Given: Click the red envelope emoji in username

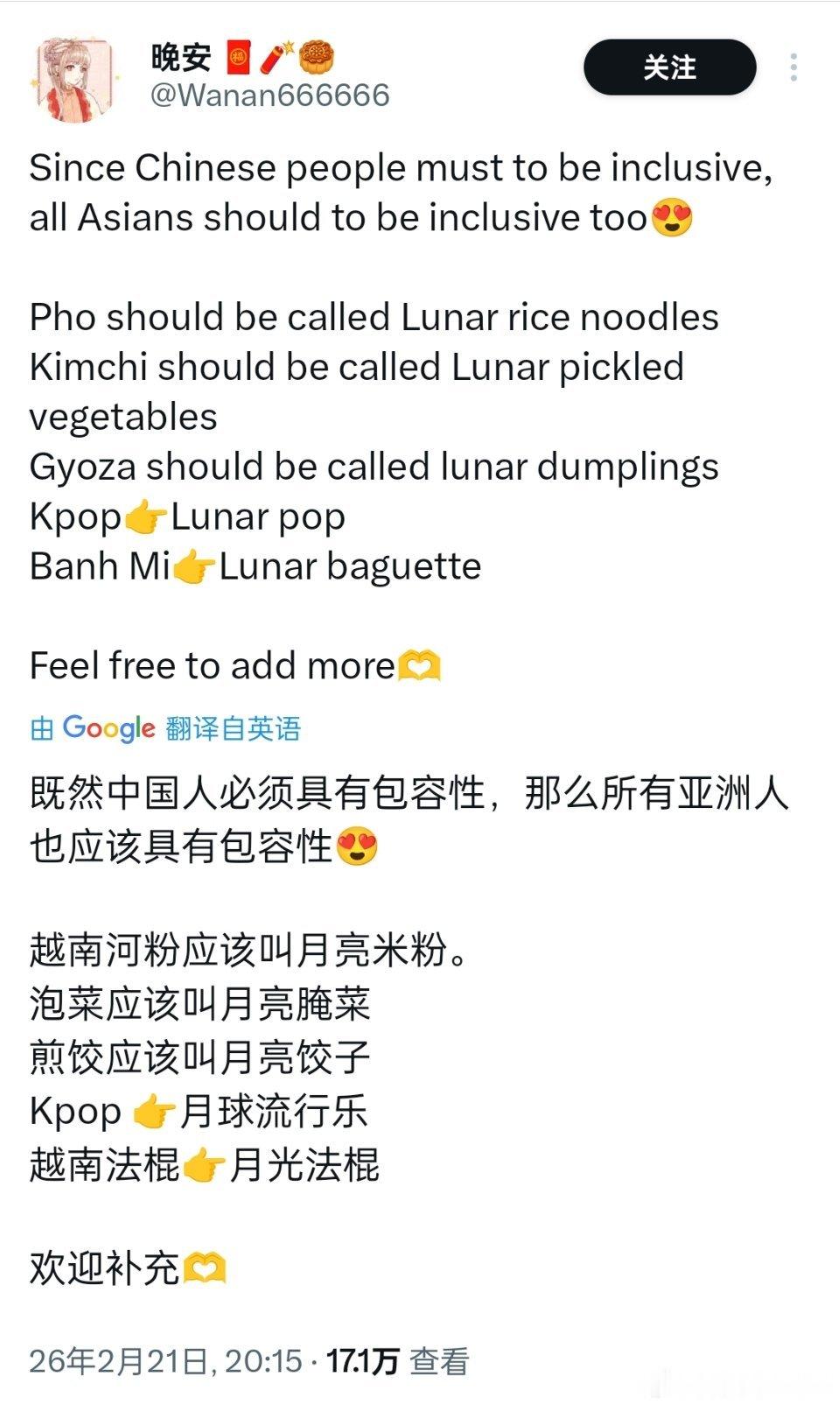Looking at the screenshot, I should point(241,54).
